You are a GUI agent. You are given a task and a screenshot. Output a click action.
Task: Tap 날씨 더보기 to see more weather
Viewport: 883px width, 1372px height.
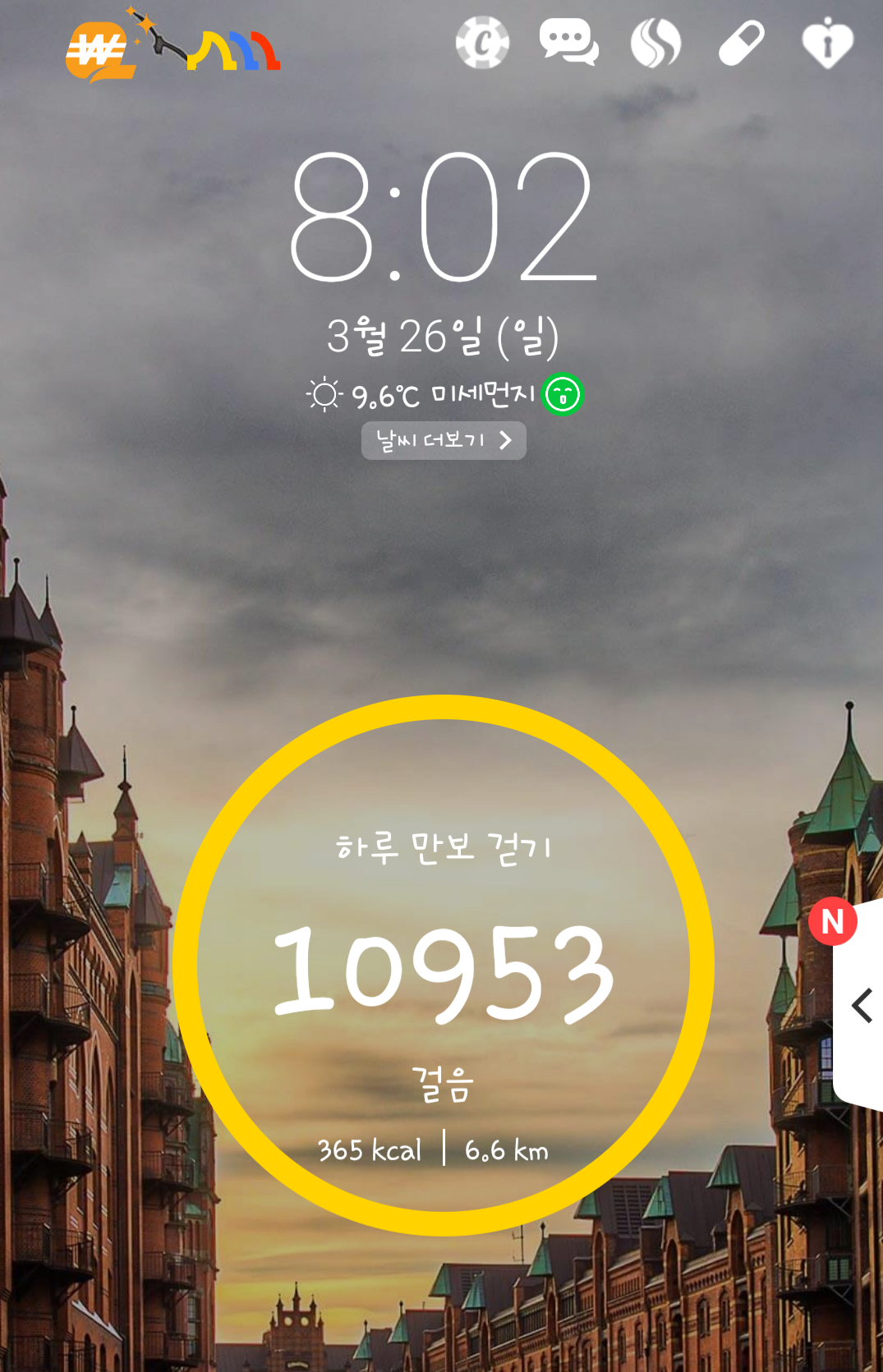point(444,441)
